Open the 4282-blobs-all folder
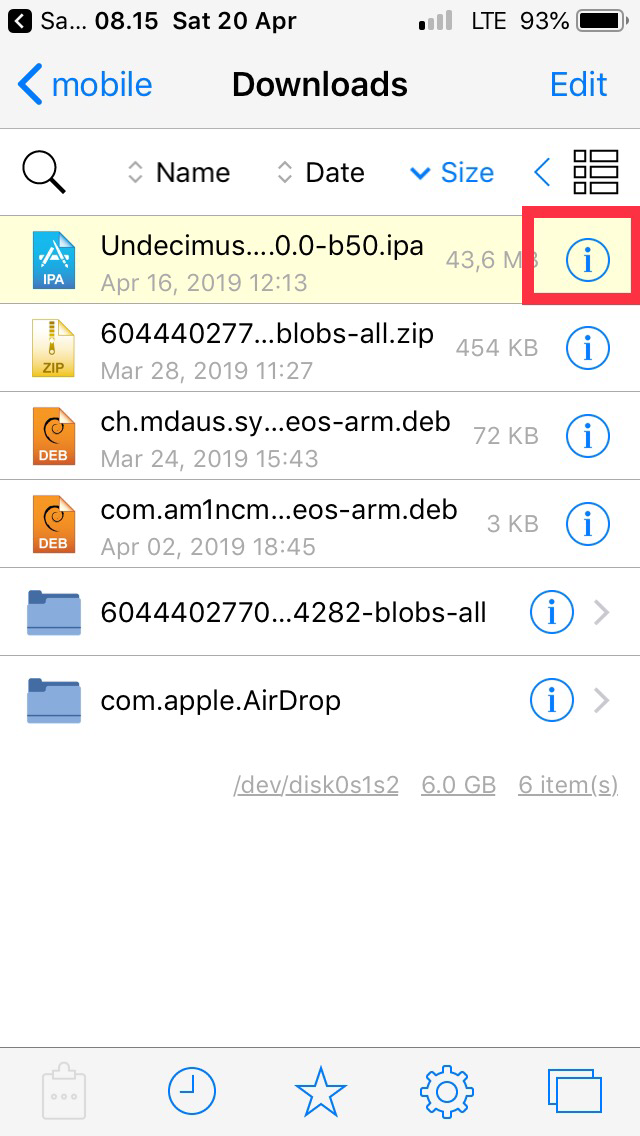640x1136 pixels. [x=293, y=611]
